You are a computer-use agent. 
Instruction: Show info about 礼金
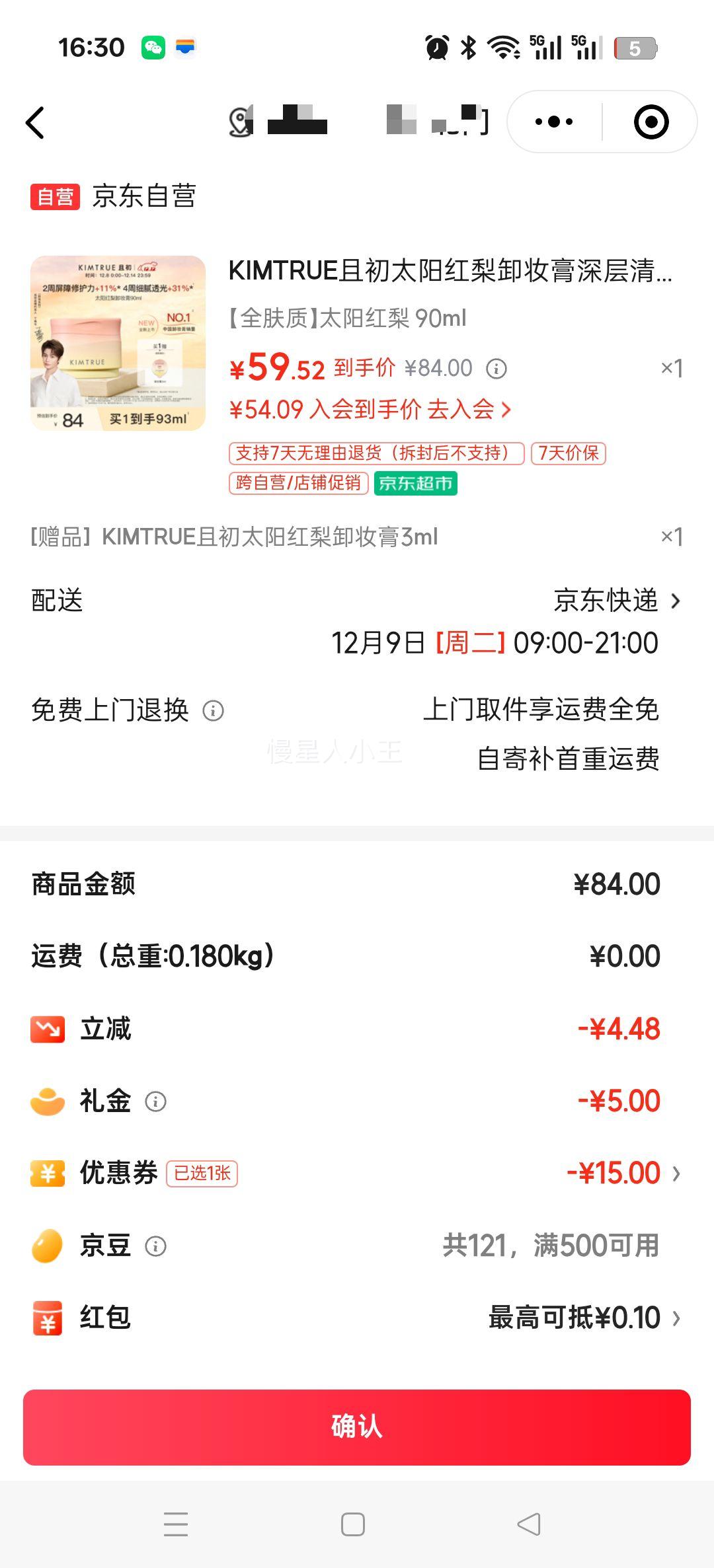tap(155, 1101)
